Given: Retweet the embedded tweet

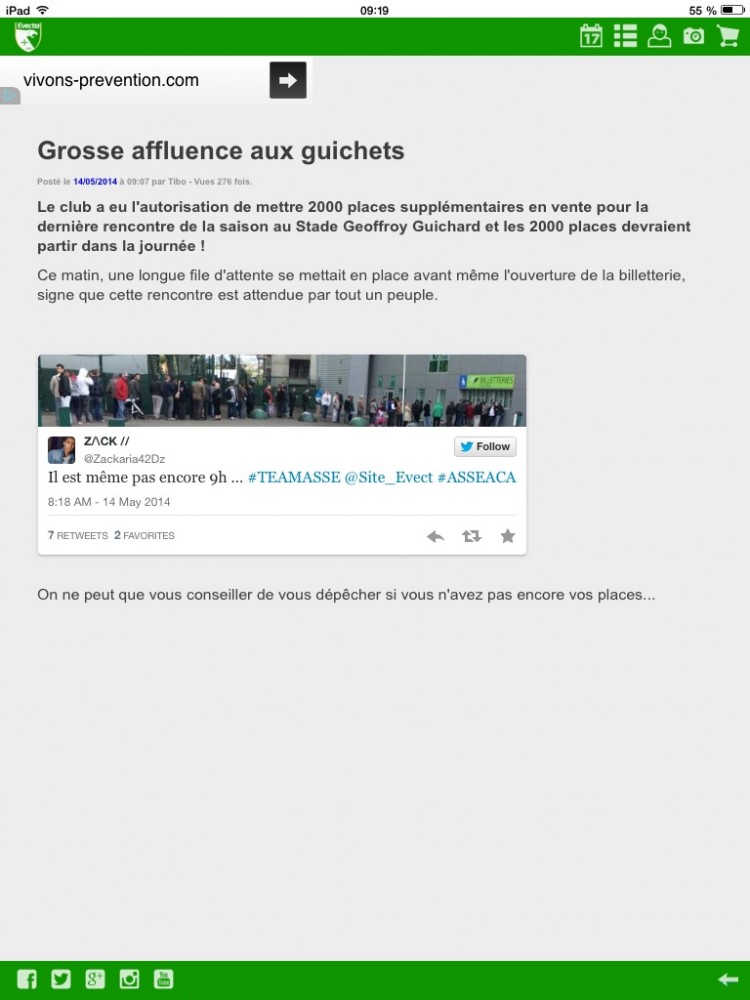Looking at the screenshot, I should 471,536.
